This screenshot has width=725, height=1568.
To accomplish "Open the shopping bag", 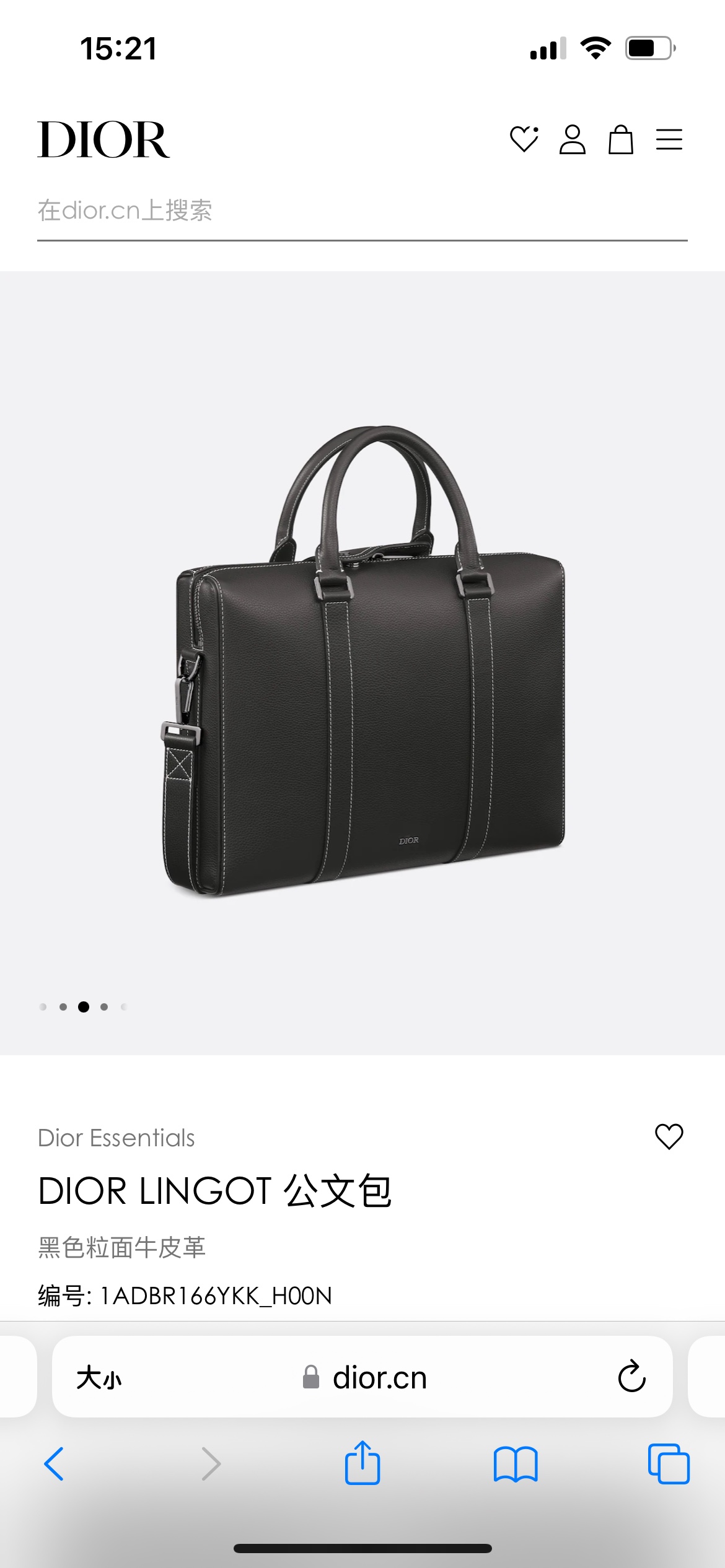I will 620,139.
